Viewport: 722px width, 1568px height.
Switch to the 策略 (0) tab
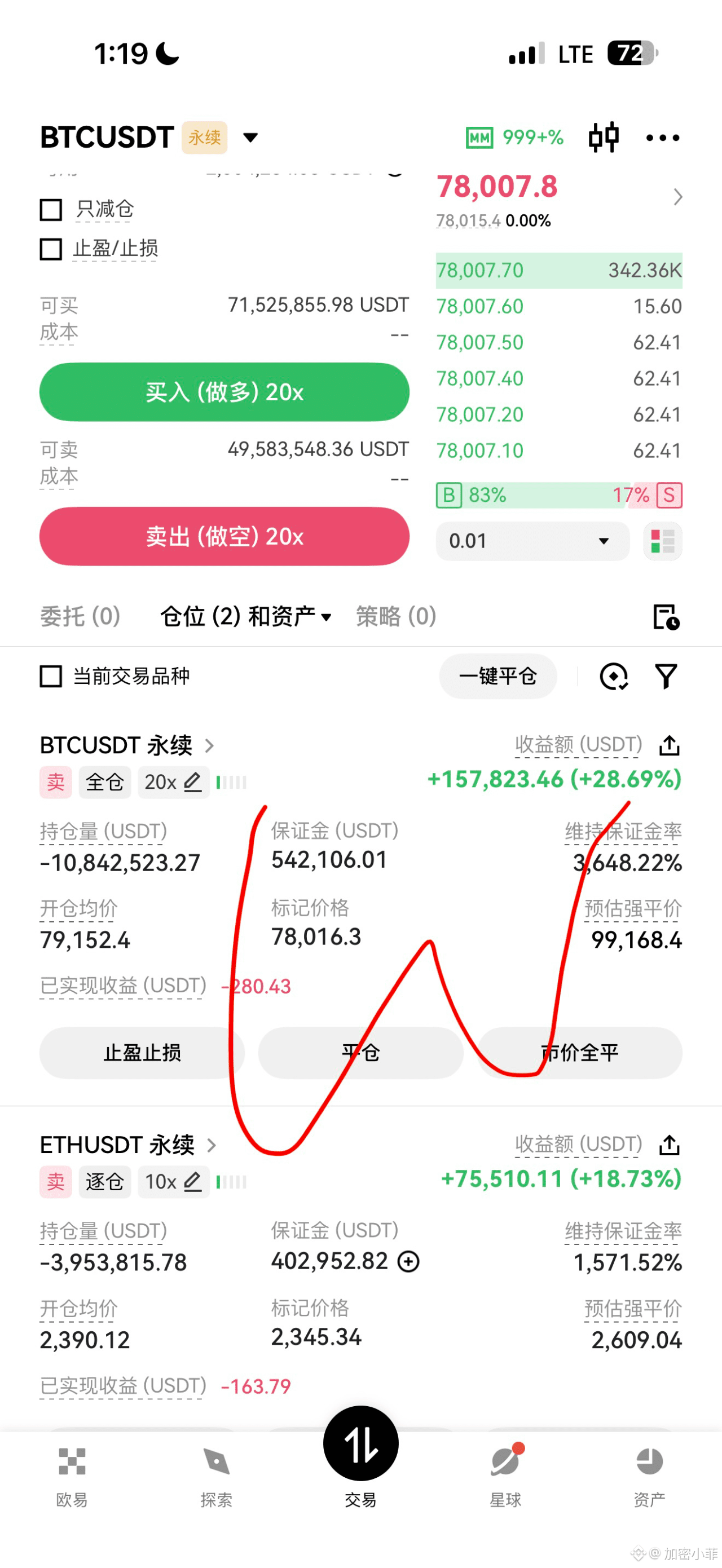[x=397, y=616]
